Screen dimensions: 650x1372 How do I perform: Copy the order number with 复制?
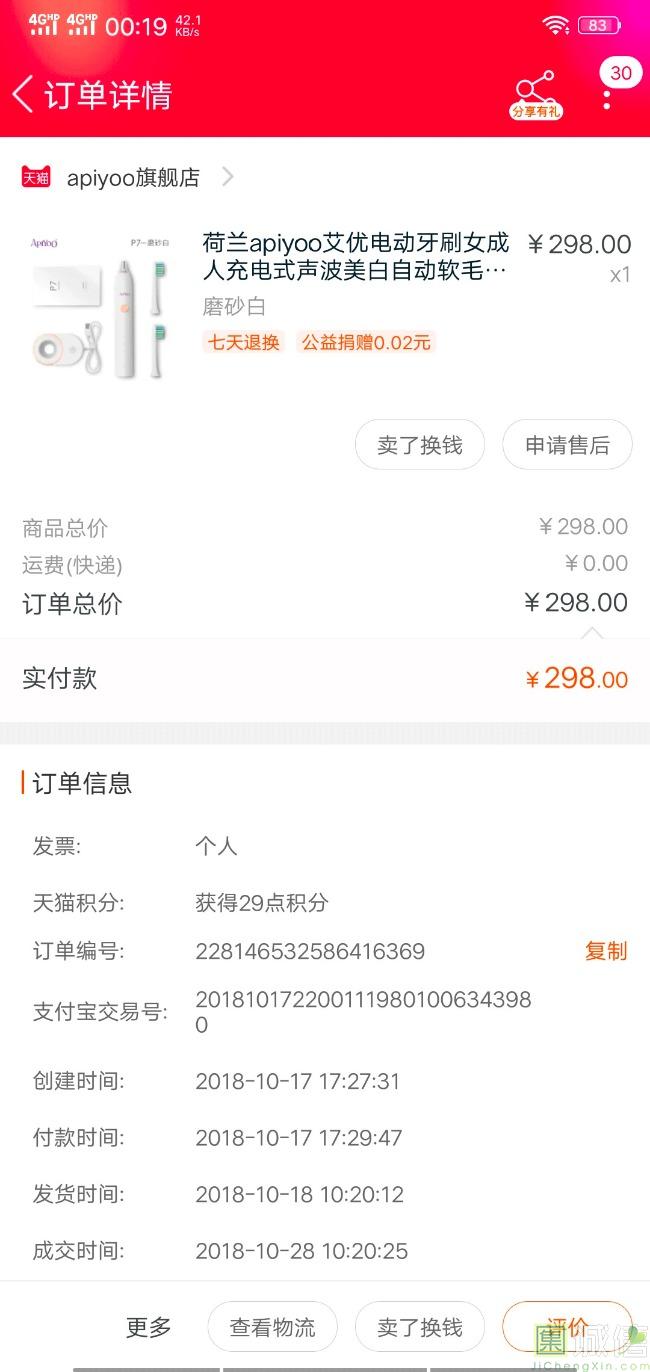pyautogui.click(x=605, y=951)
